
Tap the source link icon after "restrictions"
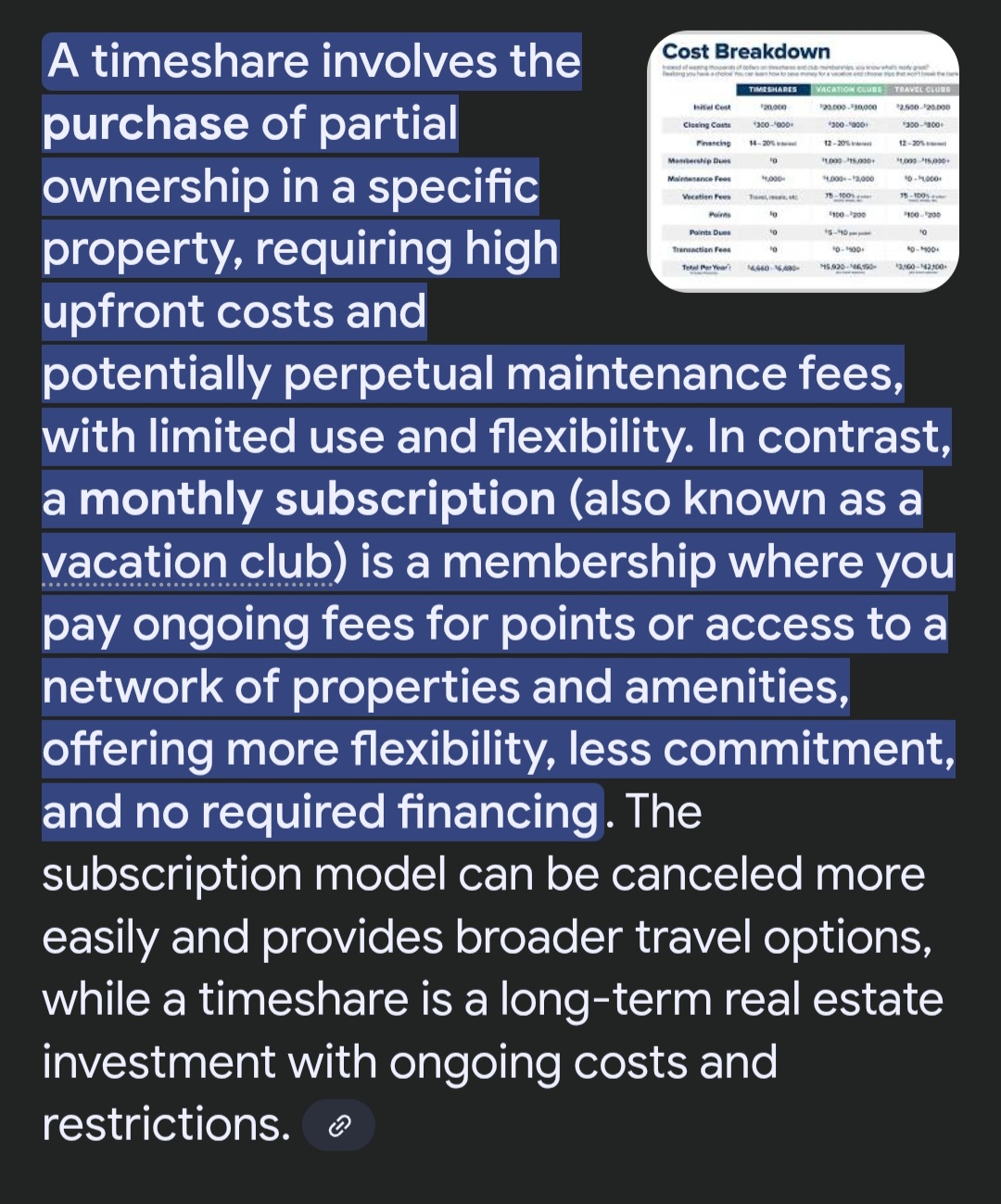click(340, 1126)
